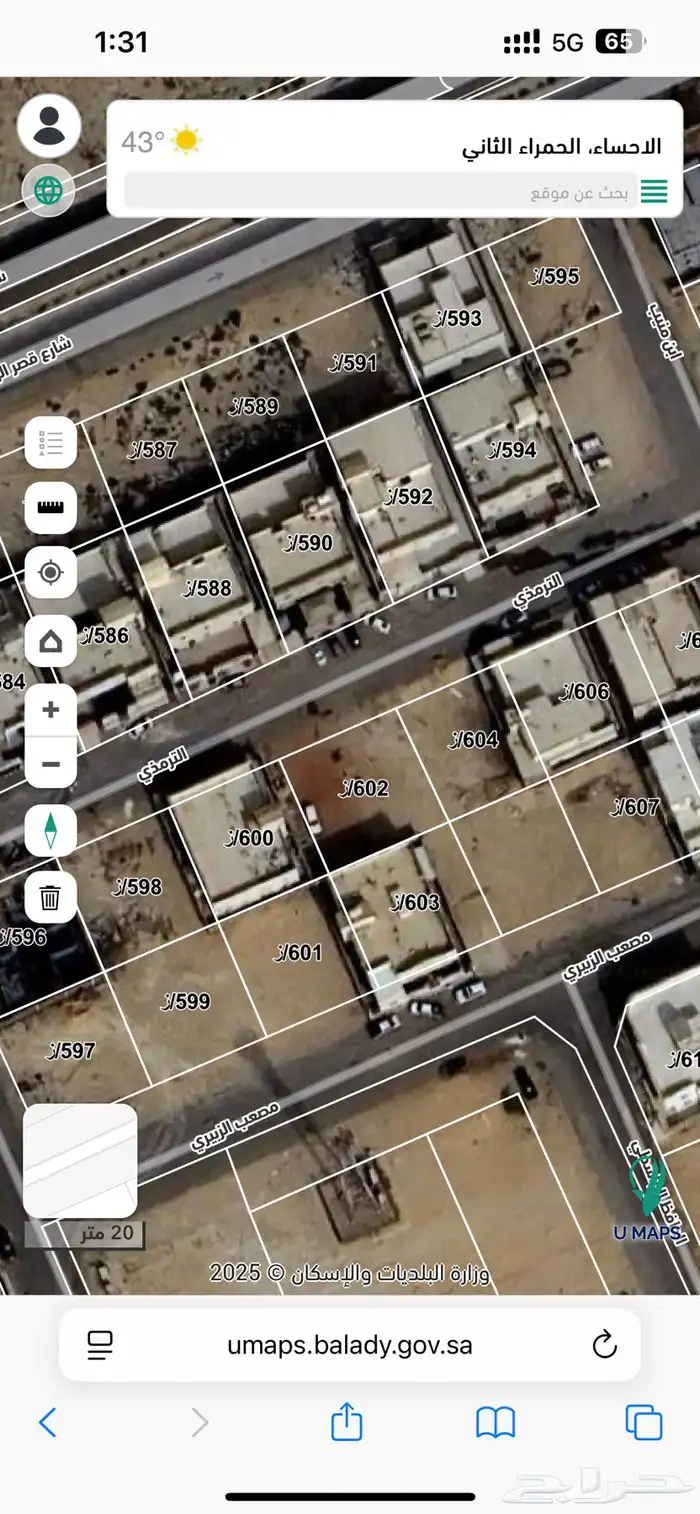Tap the umaps.balady.gov.sa address bar
700x1514 pixels.
[350, 1345]
